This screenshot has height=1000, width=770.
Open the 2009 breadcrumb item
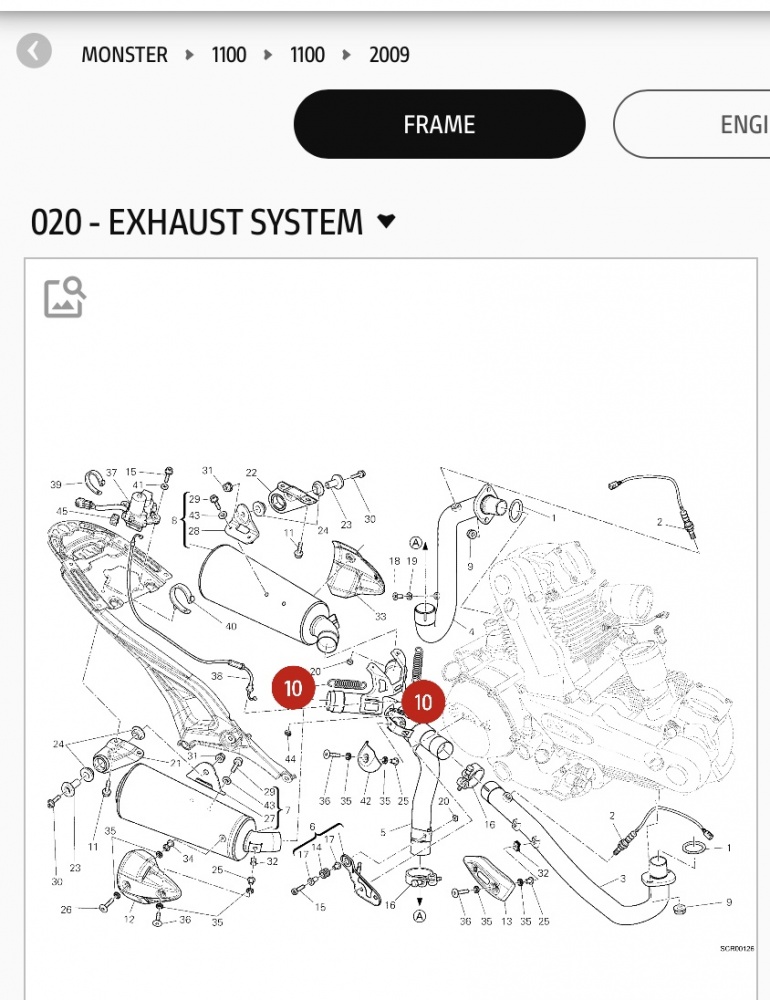pos(389,55)
